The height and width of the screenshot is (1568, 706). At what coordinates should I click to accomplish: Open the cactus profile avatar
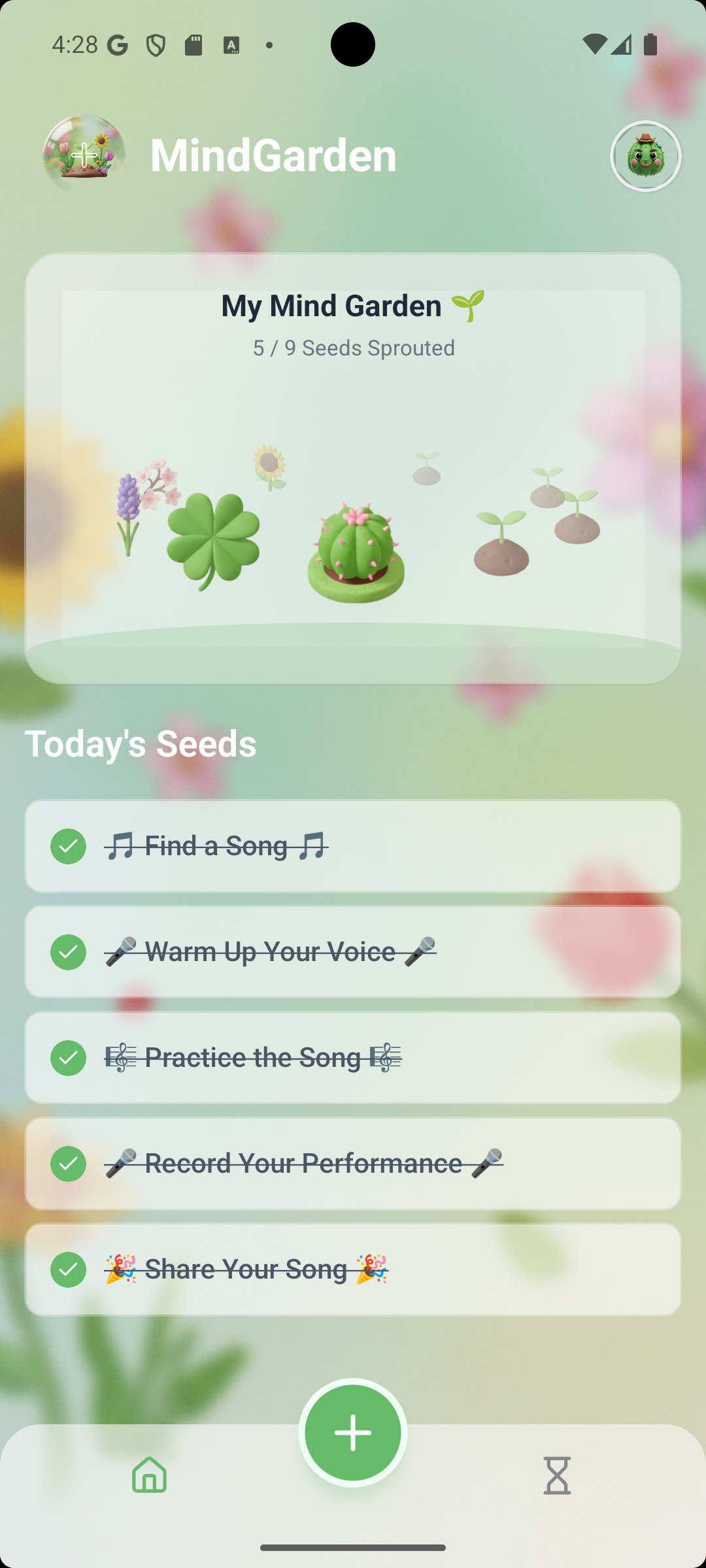click(x=645, y=156)
